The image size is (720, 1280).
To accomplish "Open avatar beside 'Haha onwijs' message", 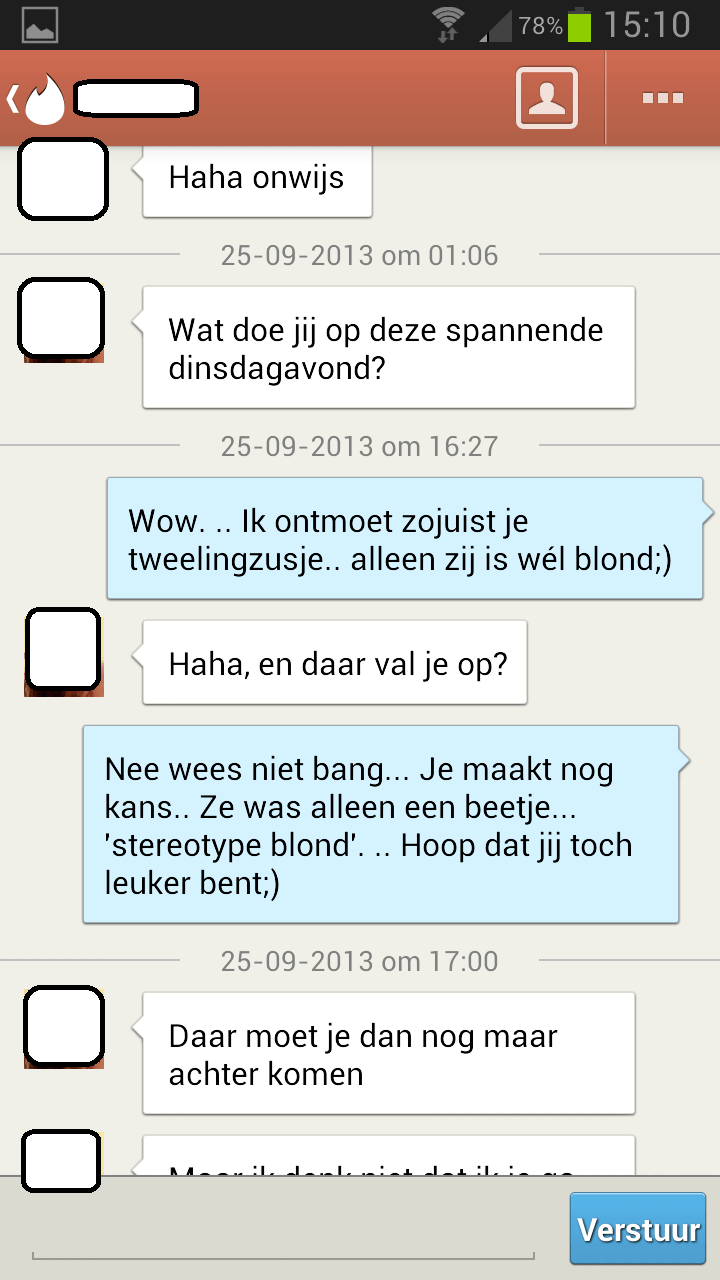I will (x=63, y=180).
